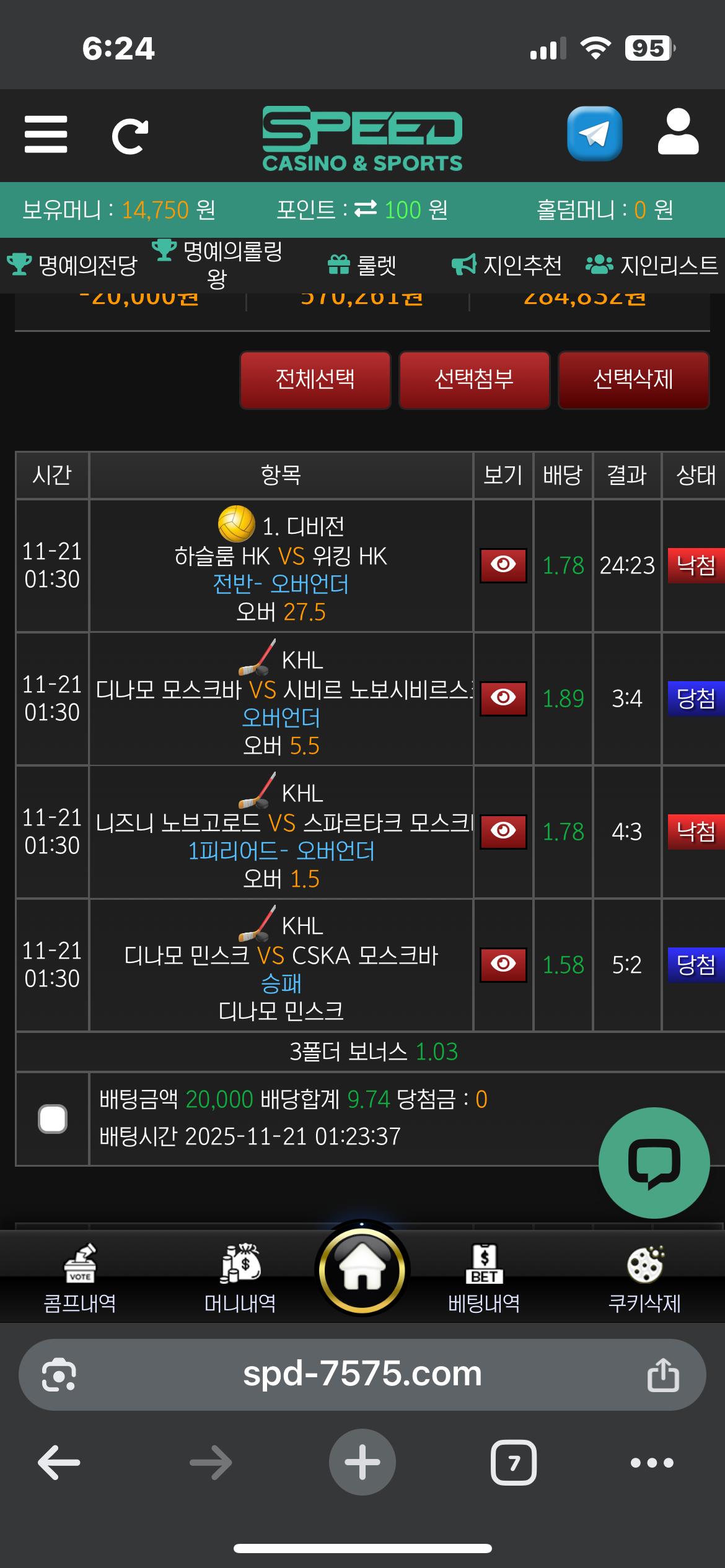
Task: Tap the 선택첨부 button
Action: [474, 380]
